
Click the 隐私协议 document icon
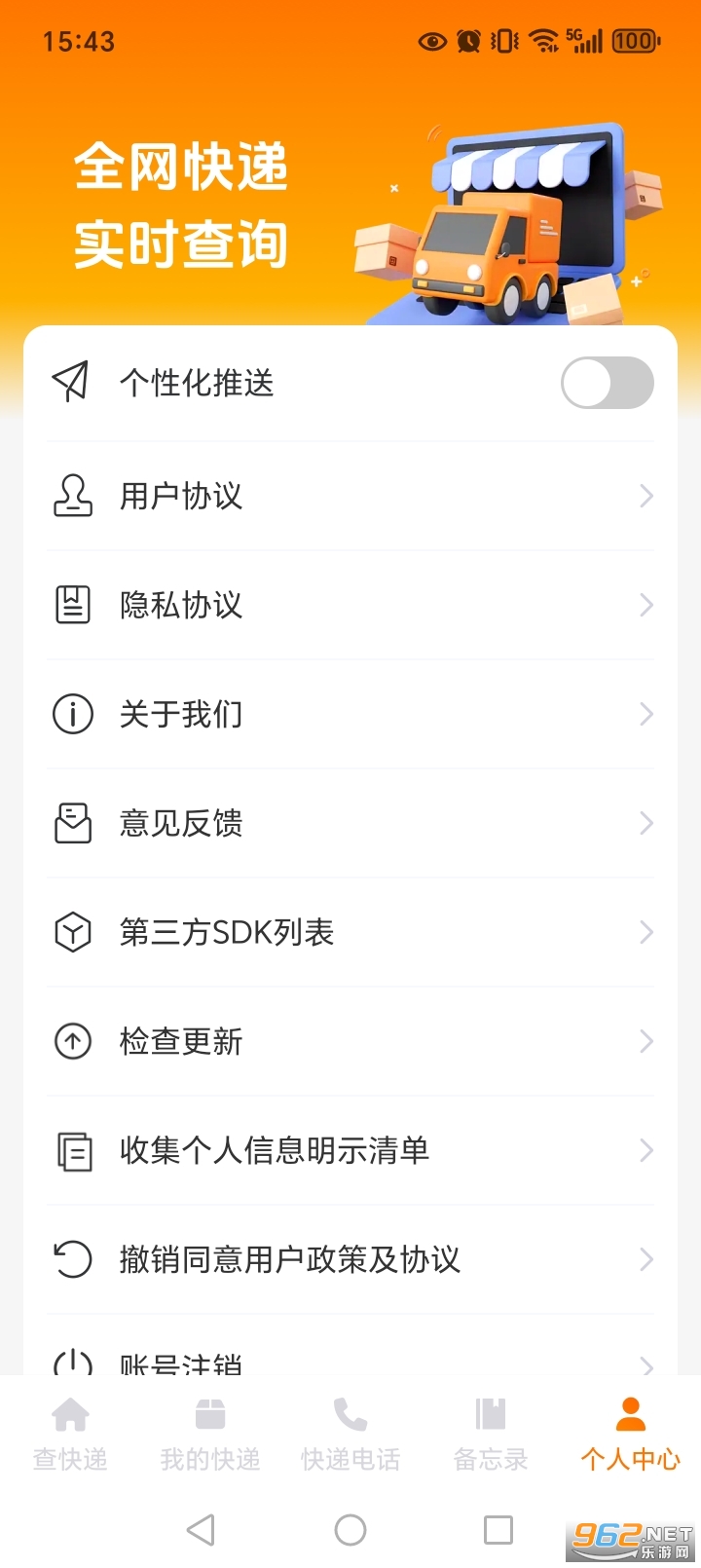[x=71, y=606]
